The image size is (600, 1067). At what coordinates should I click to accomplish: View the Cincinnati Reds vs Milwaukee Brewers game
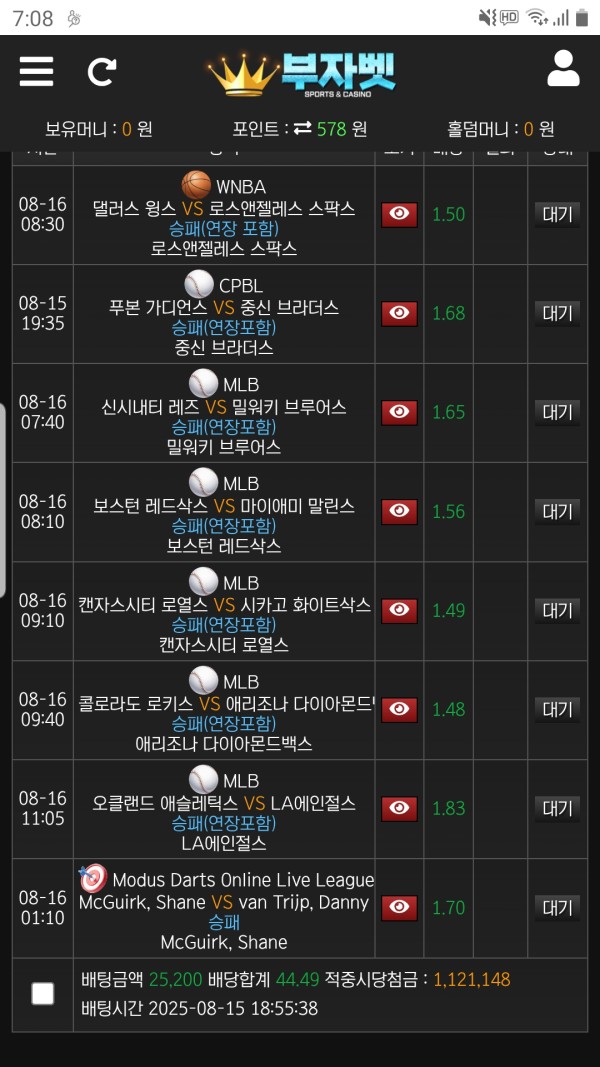[x=399, y=412]
